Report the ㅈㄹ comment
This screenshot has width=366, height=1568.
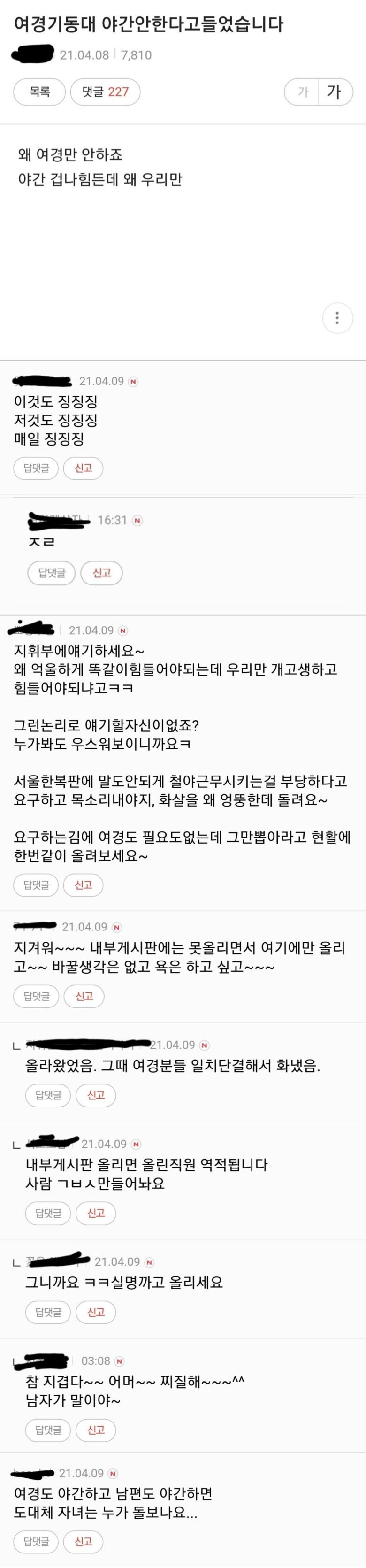coord(101,573)
